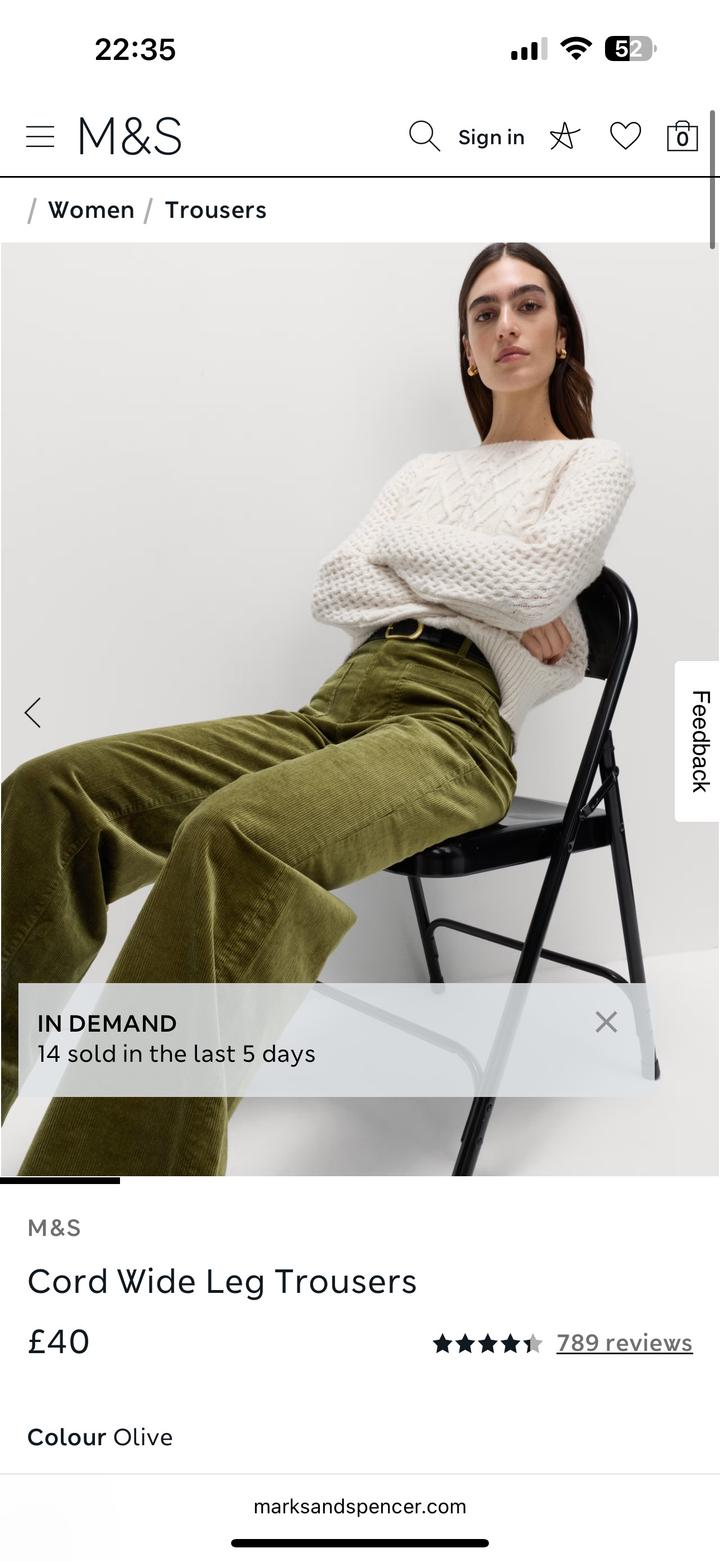The width and height of the screenshot is (720, 1561).
Task: Read the 789 reviews
Action: 624,1343
